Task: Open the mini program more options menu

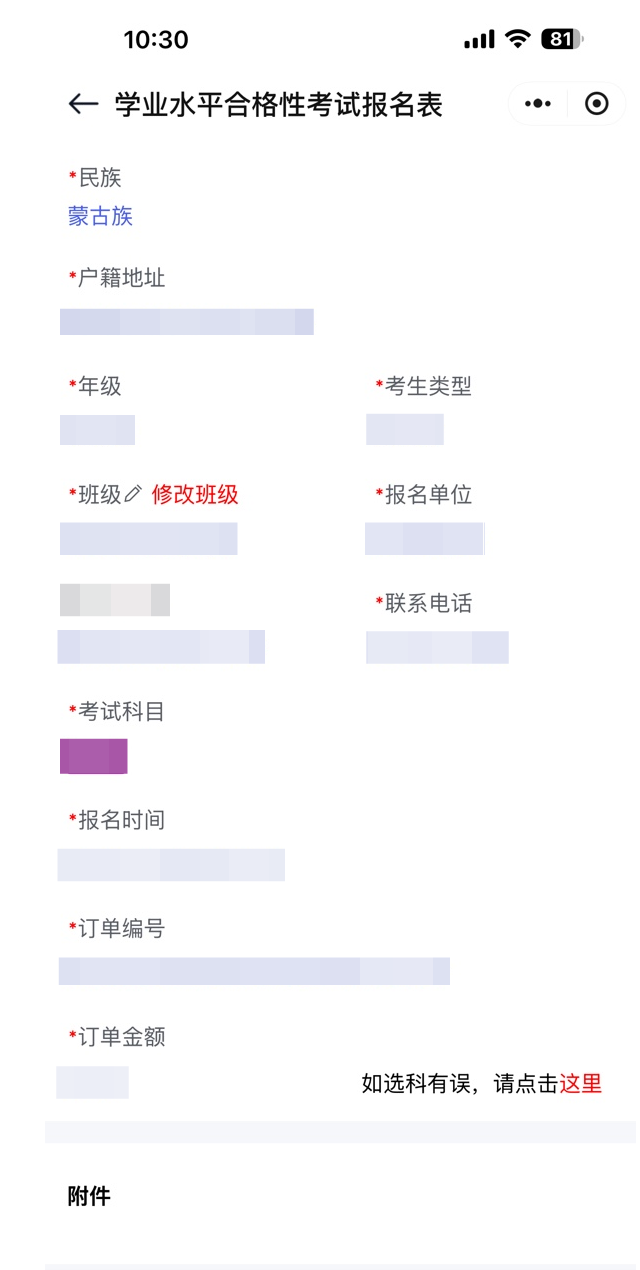Action: point(538,104)
